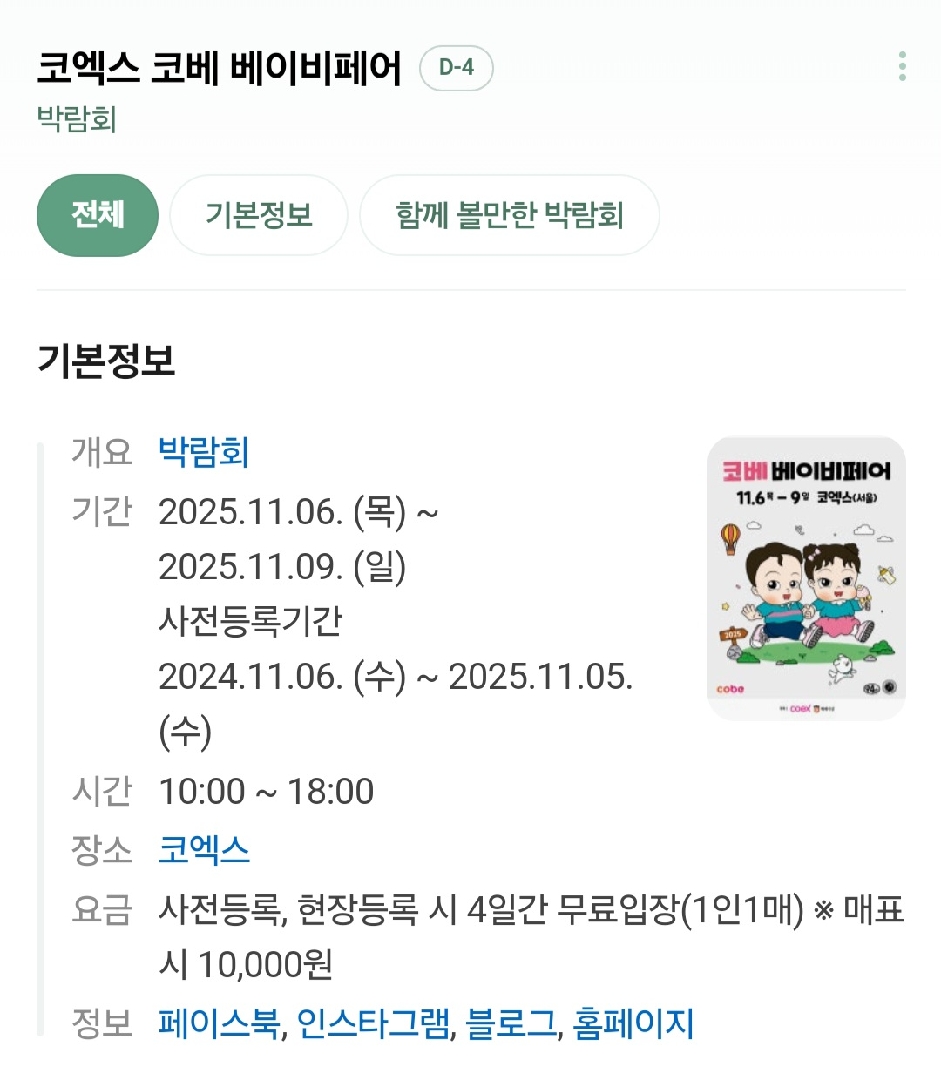Visit the 홈페이지 link
941x1080 pixels.
click(x=633, y=1024)
